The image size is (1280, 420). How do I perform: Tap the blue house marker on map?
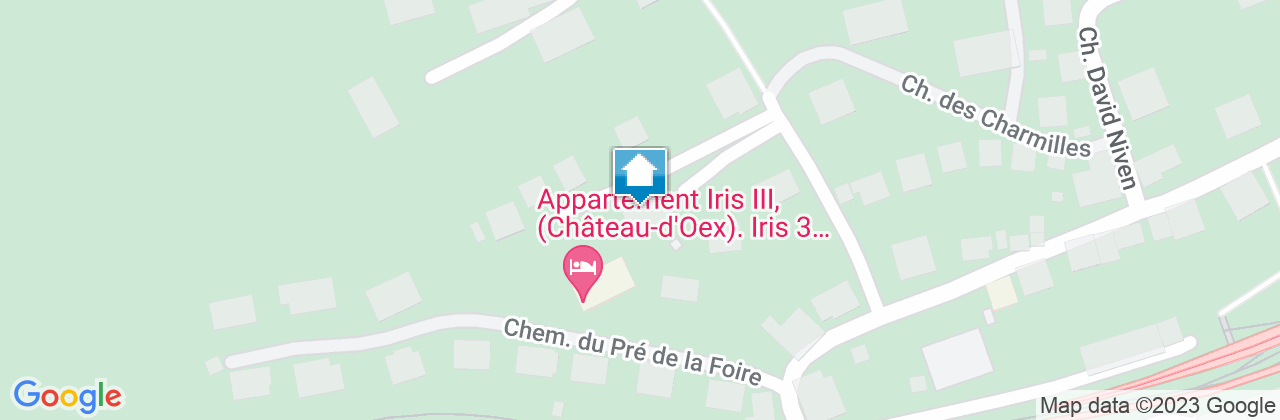(639, 174)
